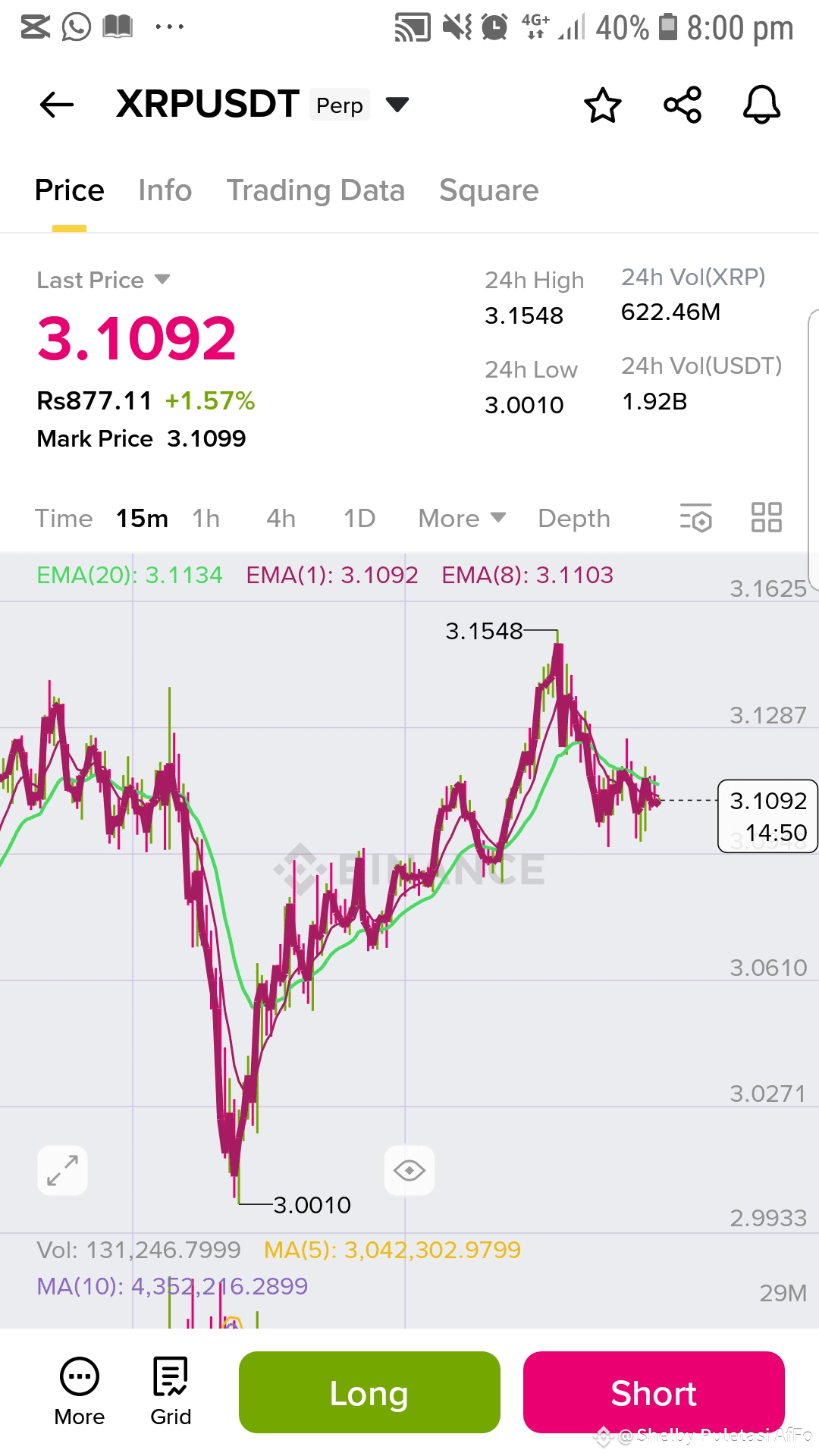Add XRPUSDT to favorites with star
The height and width of the screenshot is (1456, 819).
603,105
